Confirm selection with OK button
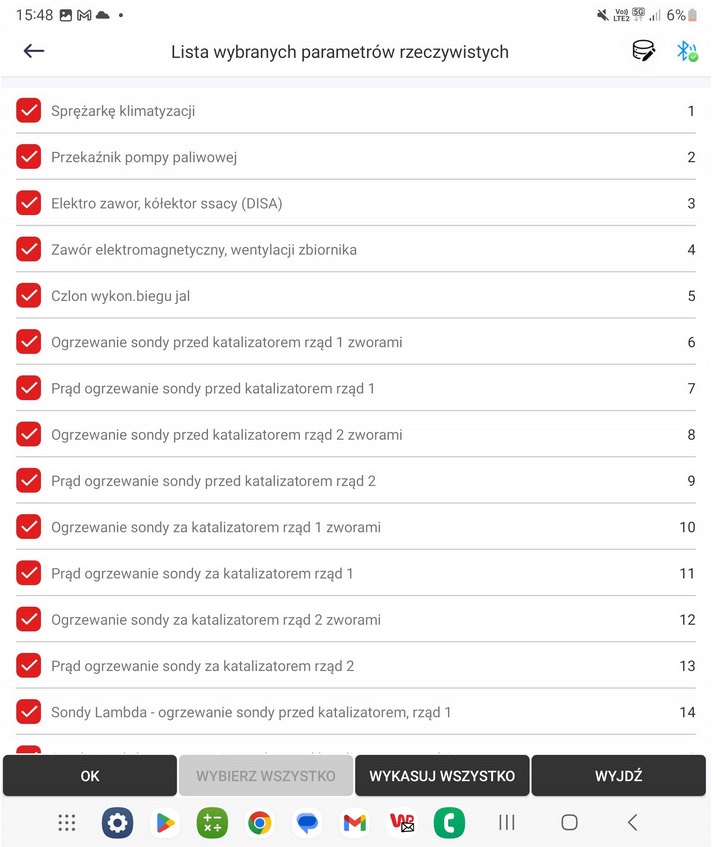This screenshot has width=713, height=847. click(x=90, y=776)
